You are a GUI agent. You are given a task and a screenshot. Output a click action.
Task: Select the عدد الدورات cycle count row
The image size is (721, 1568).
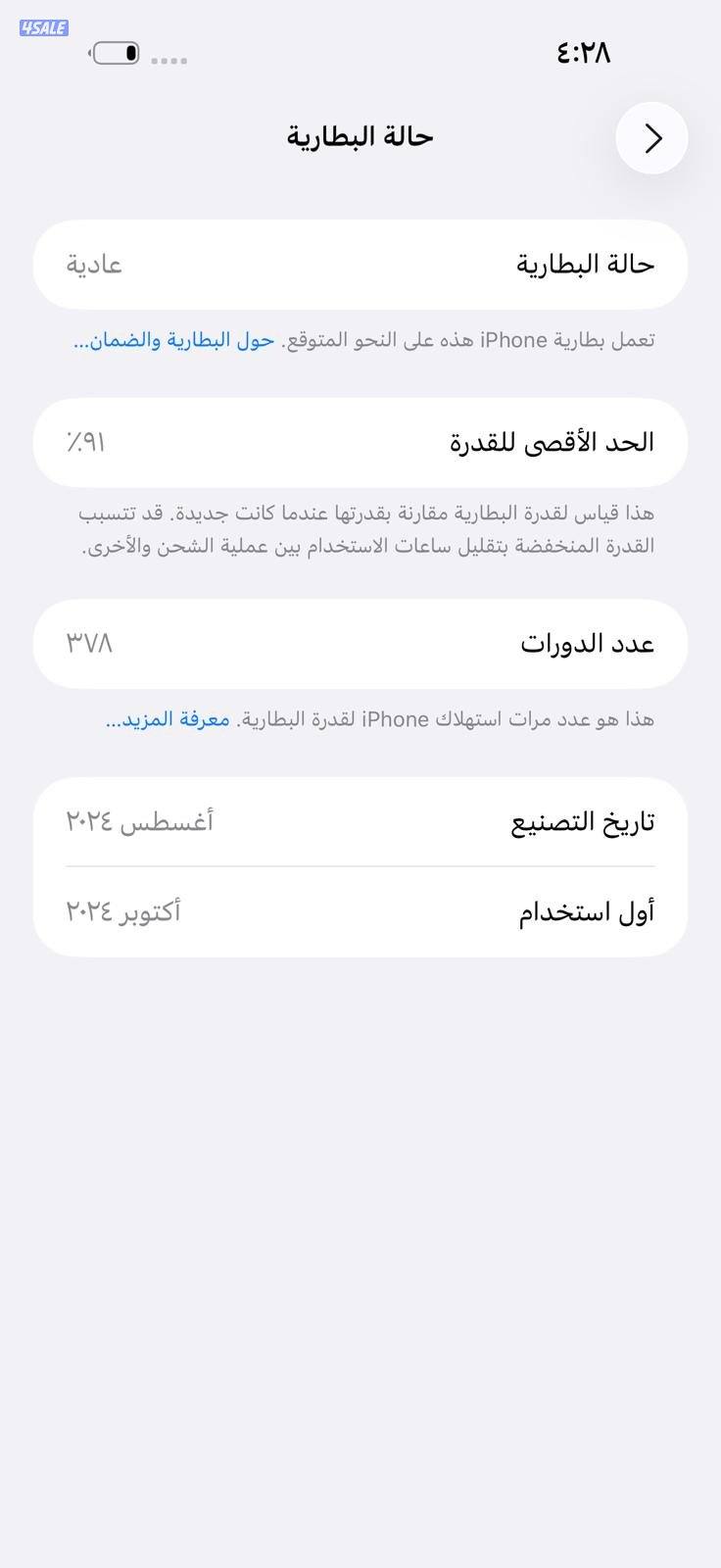[x=360, y=644]
